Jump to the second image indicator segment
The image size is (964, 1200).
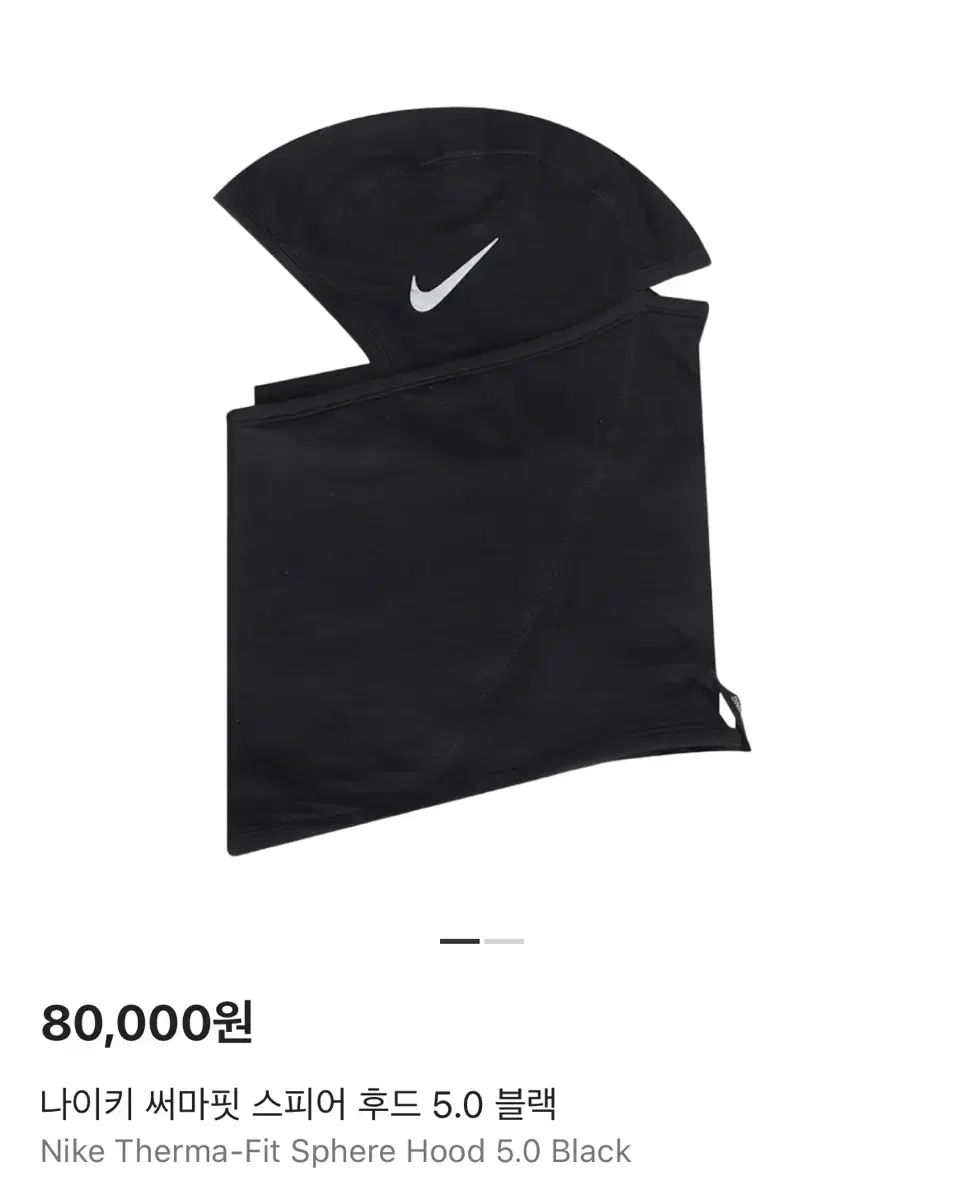point(504,941)
